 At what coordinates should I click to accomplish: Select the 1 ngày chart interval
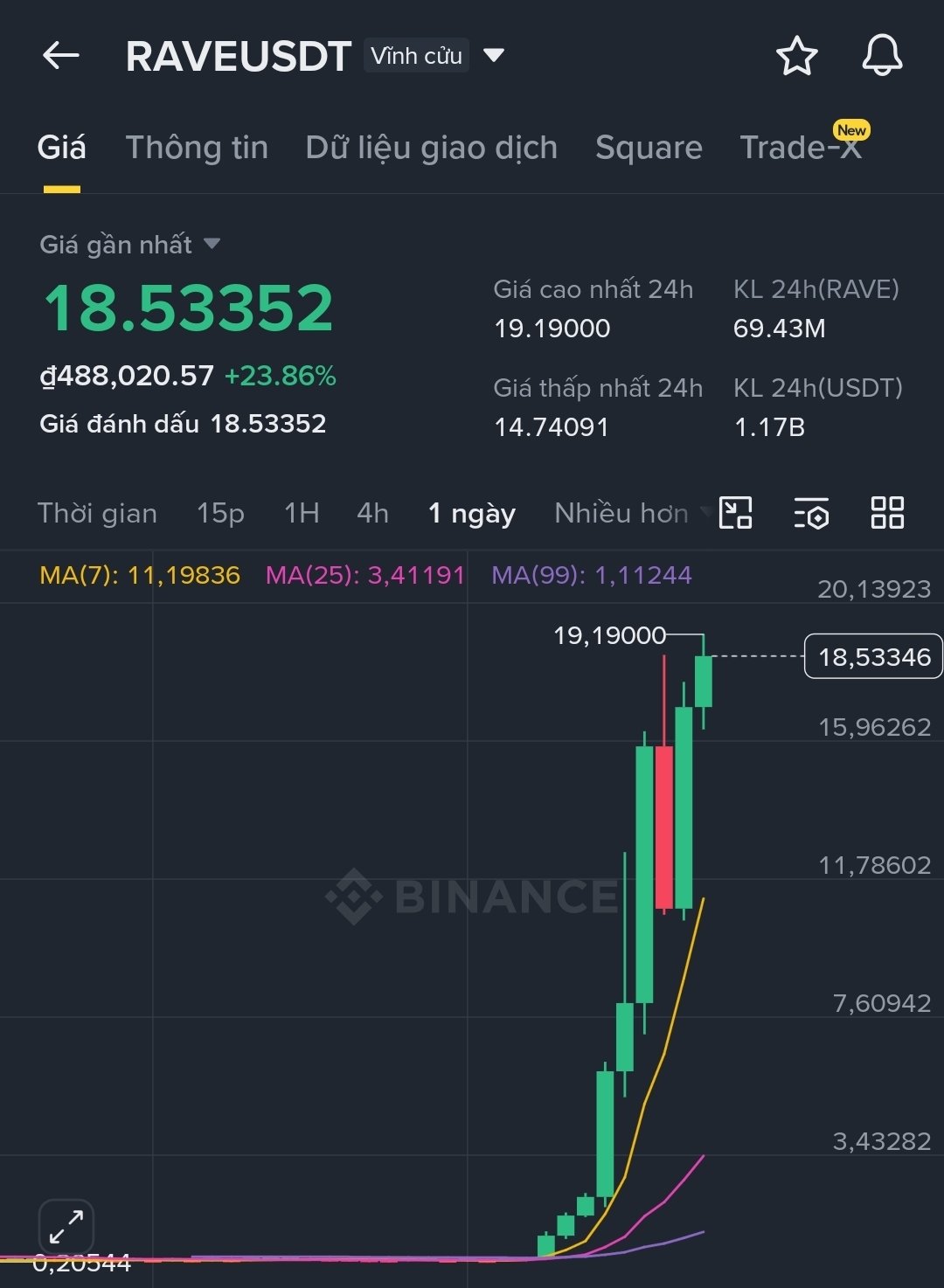point(471,513)
